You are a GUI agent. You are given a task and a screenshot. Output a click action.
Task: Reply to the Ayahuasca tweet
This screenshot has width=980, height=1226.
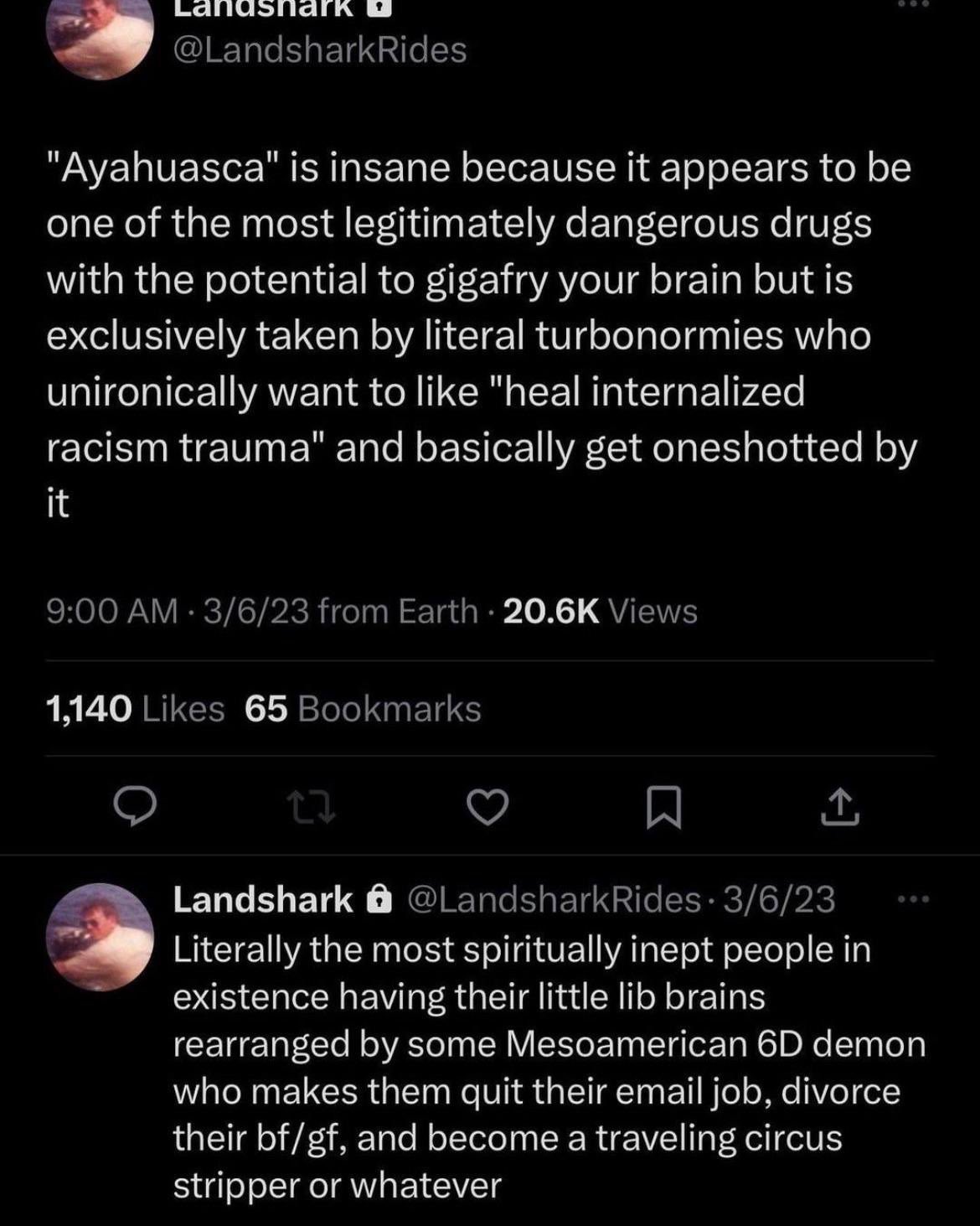(134, 808)
